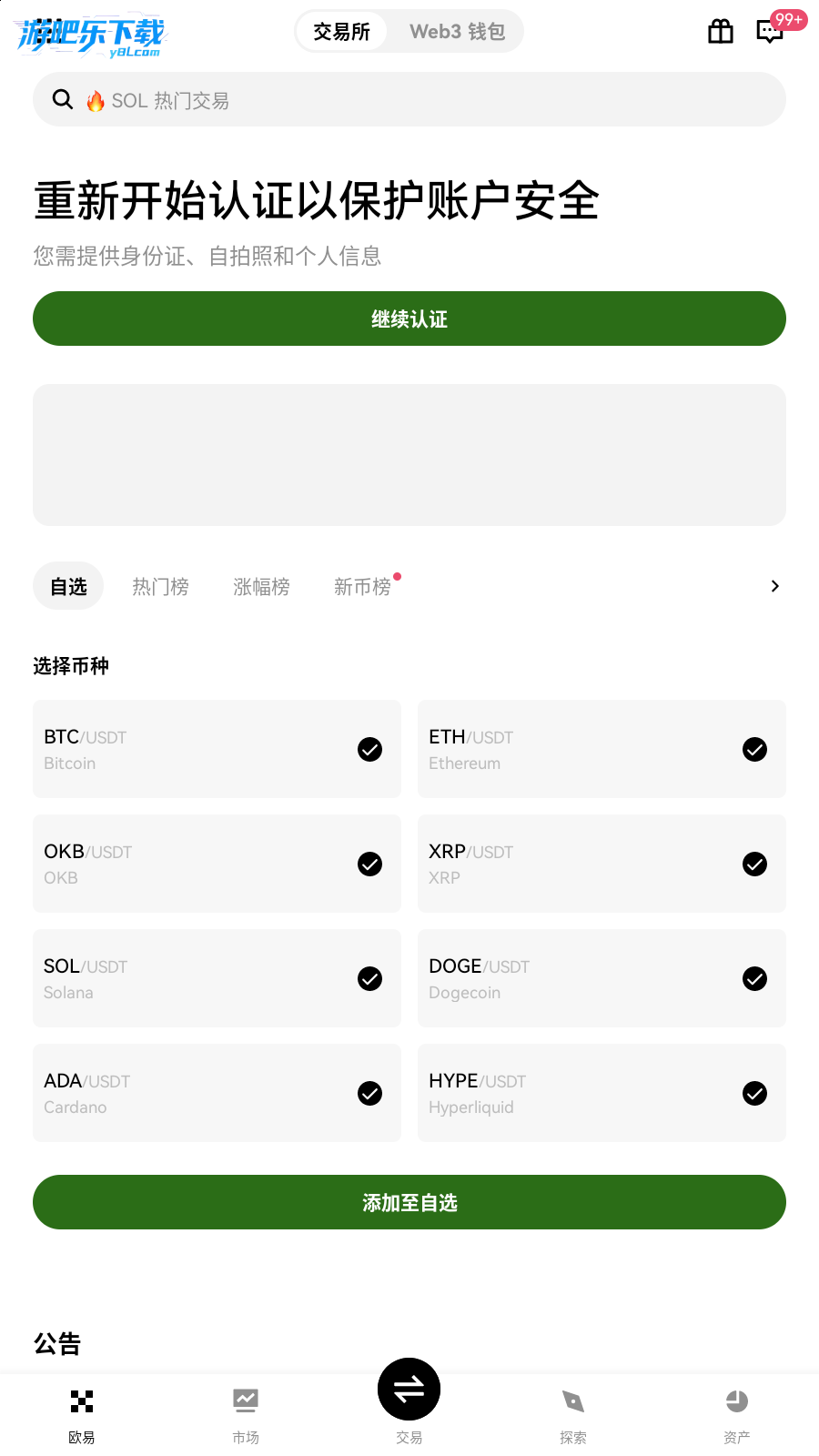Toggle the OKB/USDT selection

pyautogui.click(x=369, y=864)
